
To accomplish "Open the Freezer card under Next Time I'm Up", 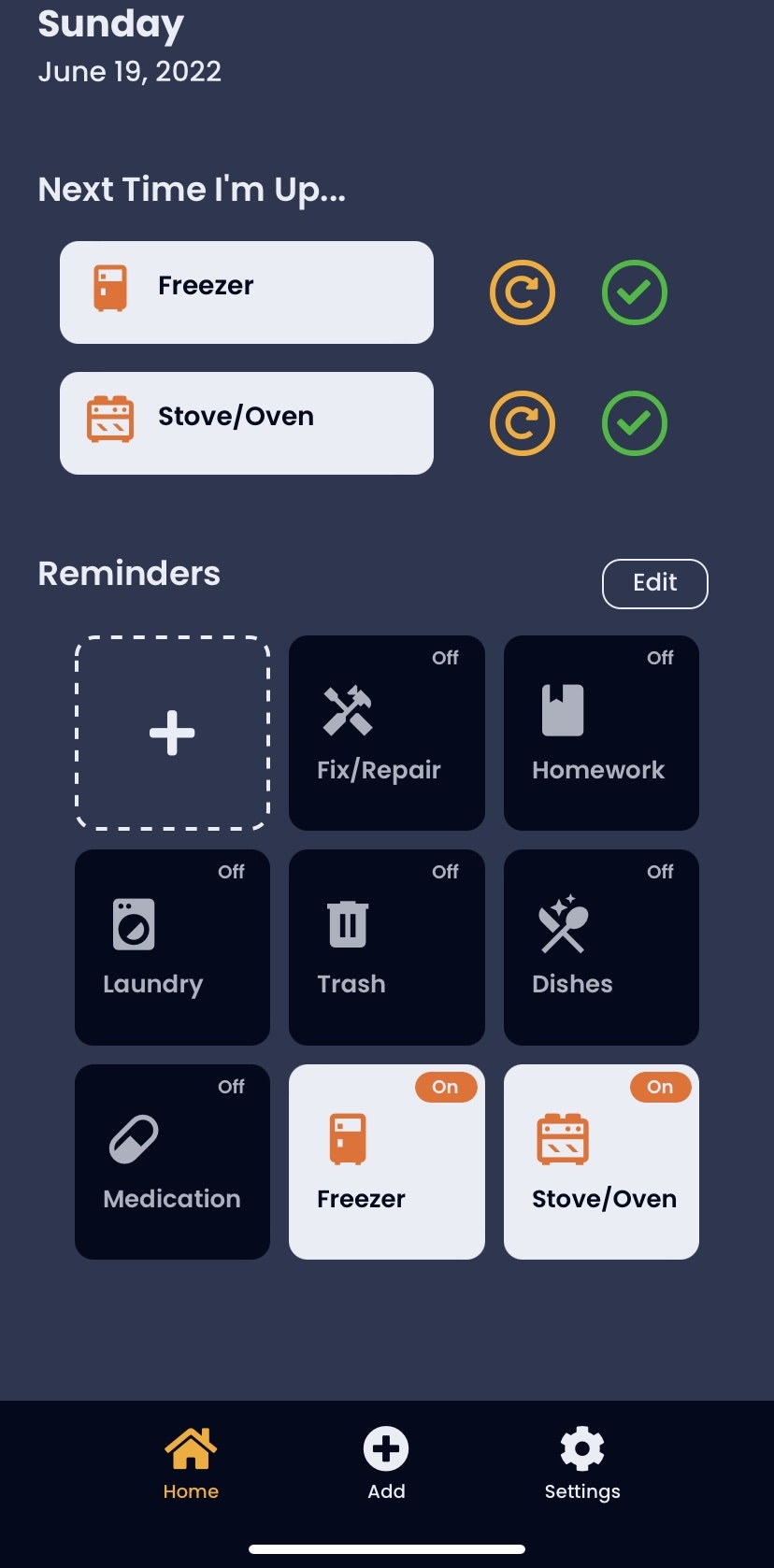I will [247, 292].
